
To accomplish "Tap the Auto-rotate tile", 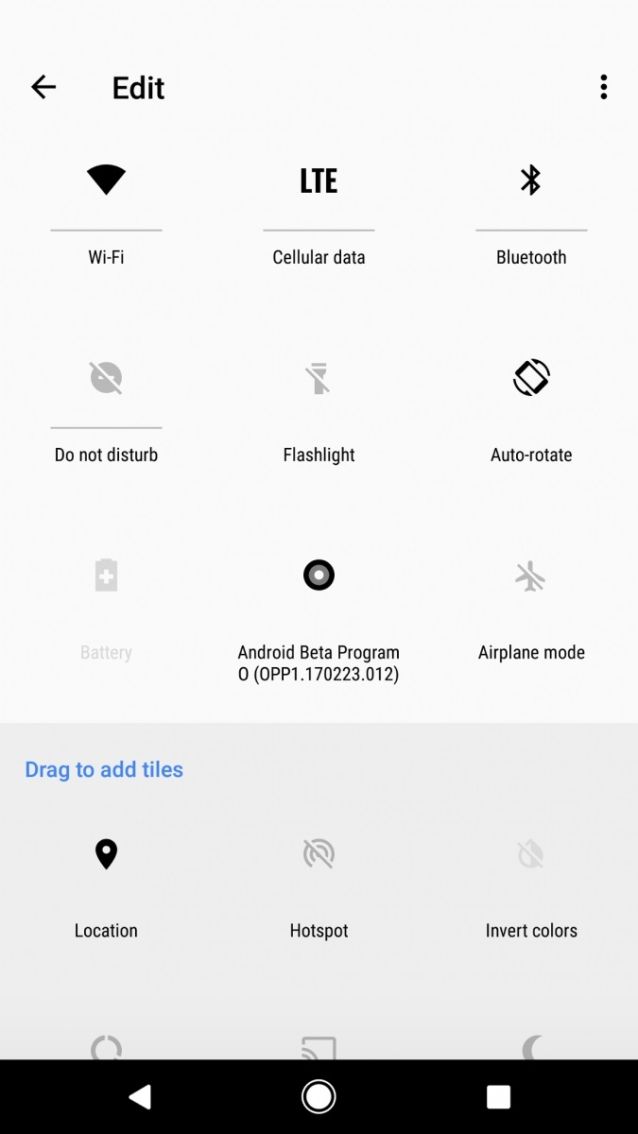I will pos(531,409).
